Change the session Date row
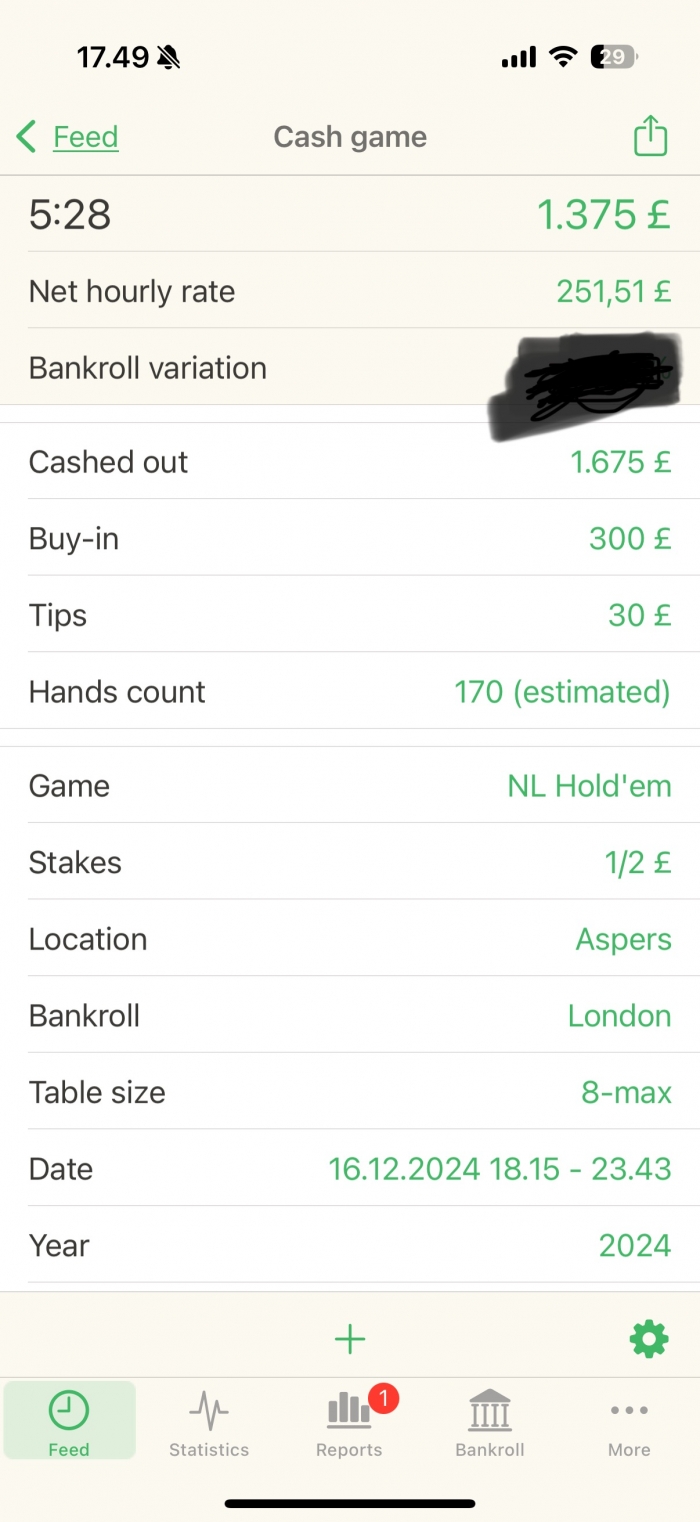Viewport: 700px width, 1522px height. click(350, 1168)
